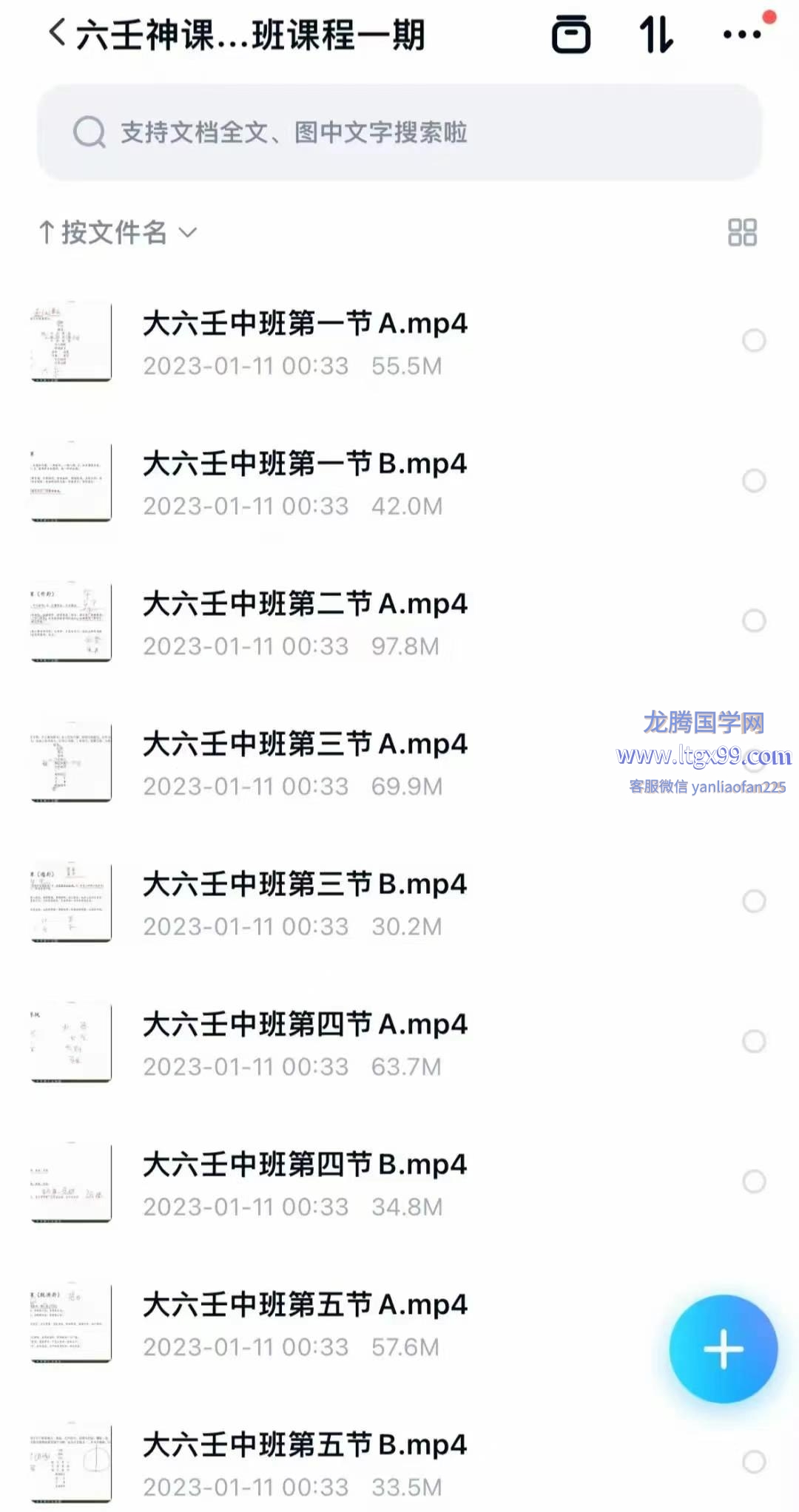This screenshot has width=799, height=1512.
Task: Expand the 按文件名 sort dropdown
Action: [x=118, y=232]
